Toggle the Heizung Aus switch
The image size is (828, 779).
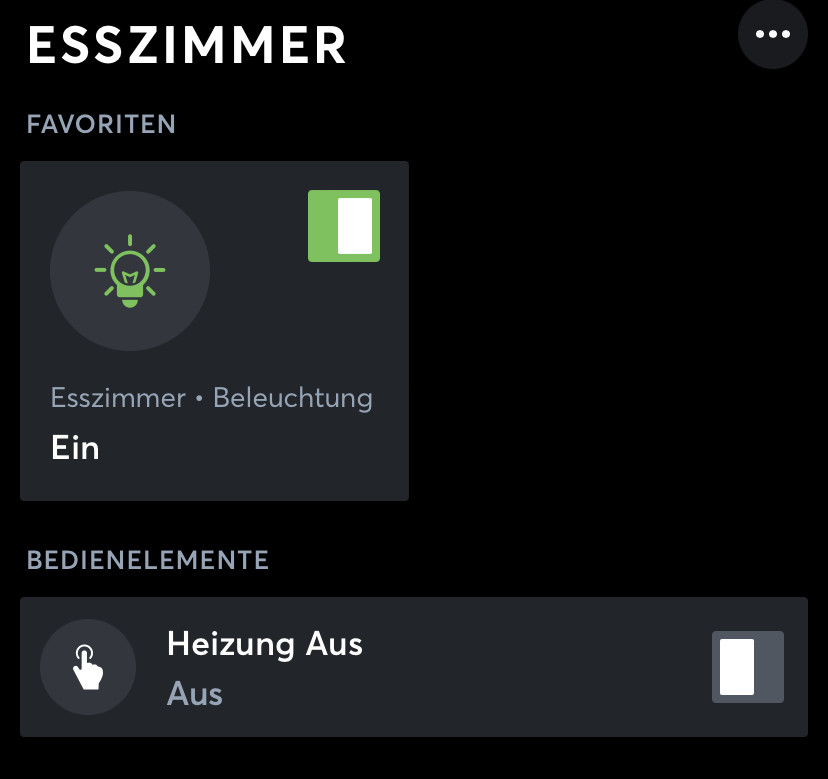(747, 667)
